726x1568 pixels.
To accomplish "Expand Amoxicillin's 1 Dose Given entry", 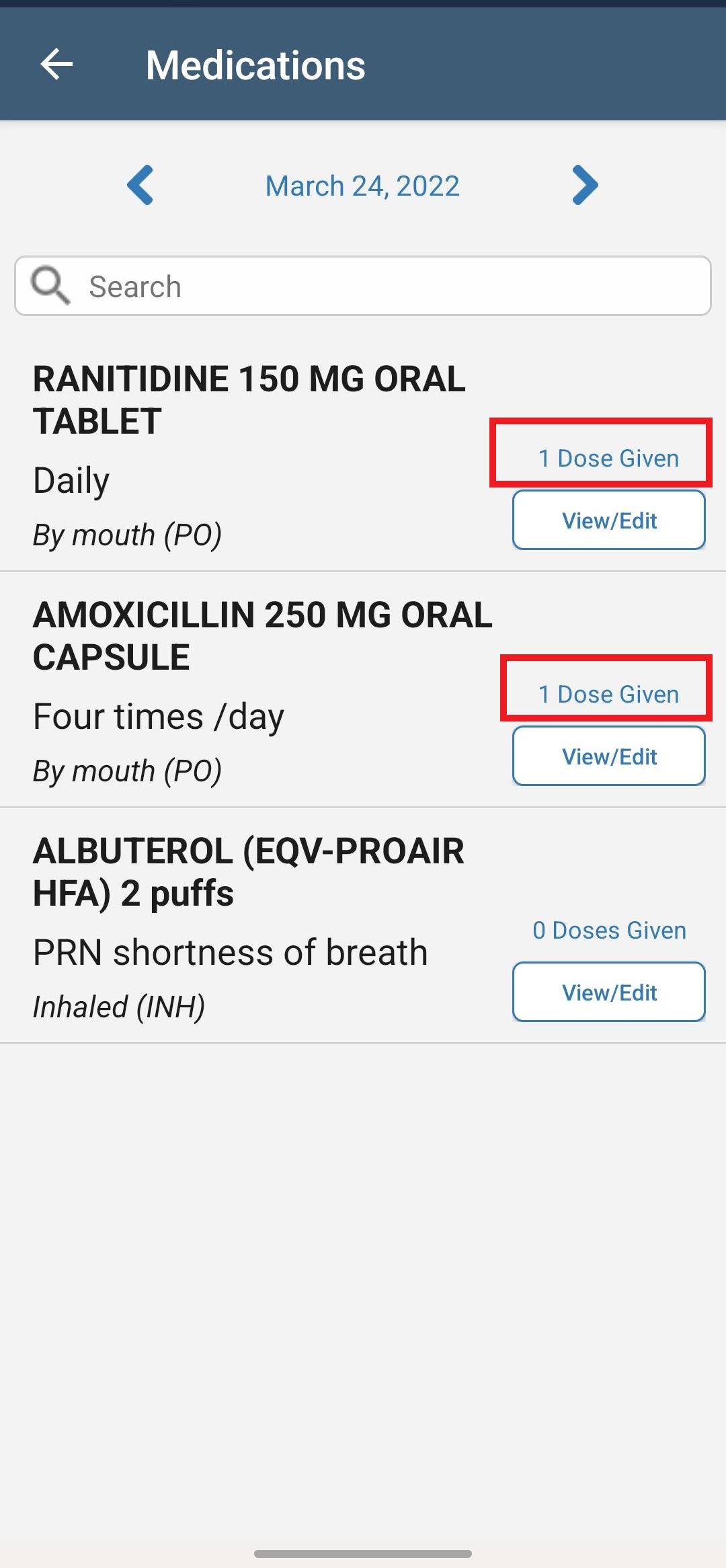I will point(607,695).
